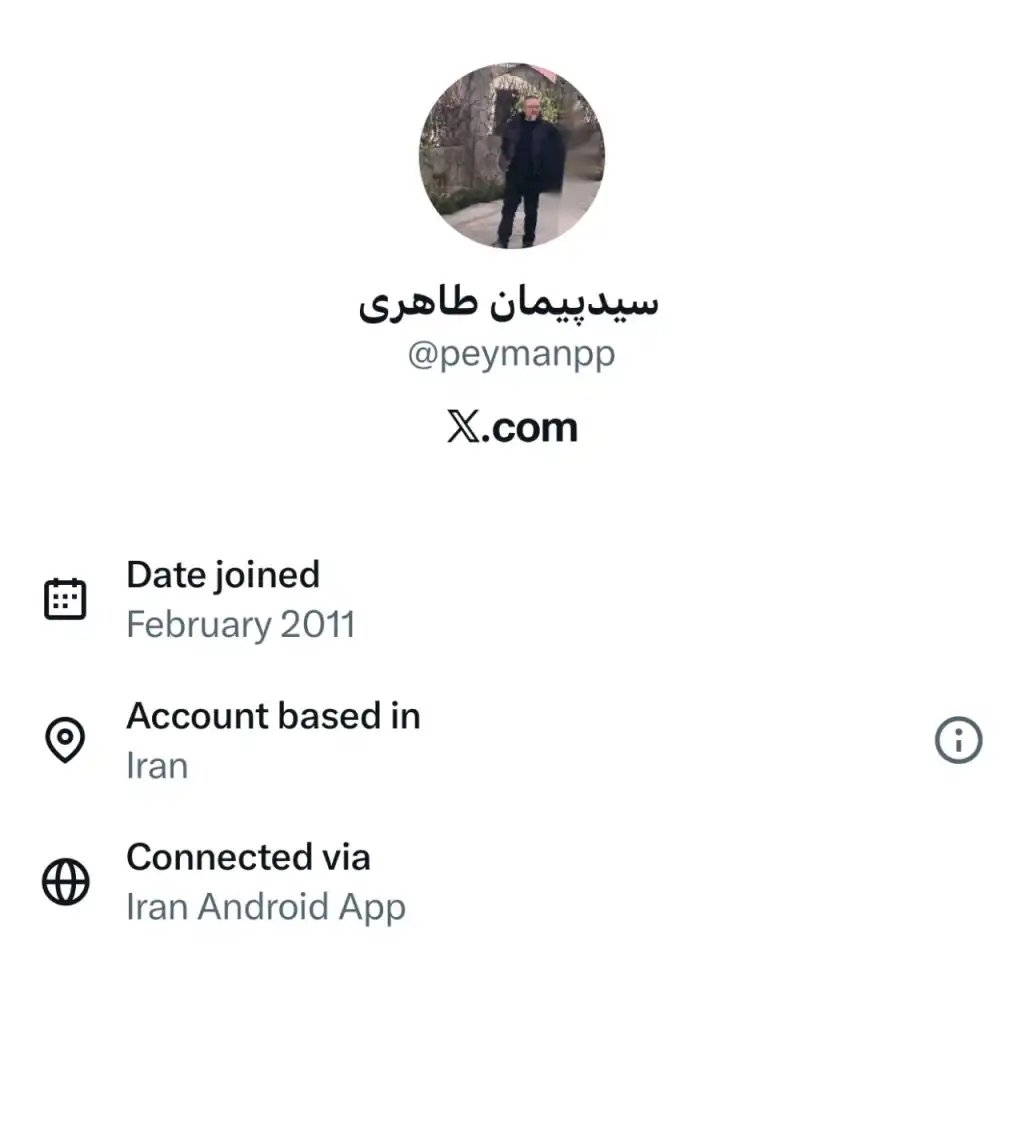Screen dimensions: 1024x1121
Task: Click the info circle for location details
Action: point(958,740)
